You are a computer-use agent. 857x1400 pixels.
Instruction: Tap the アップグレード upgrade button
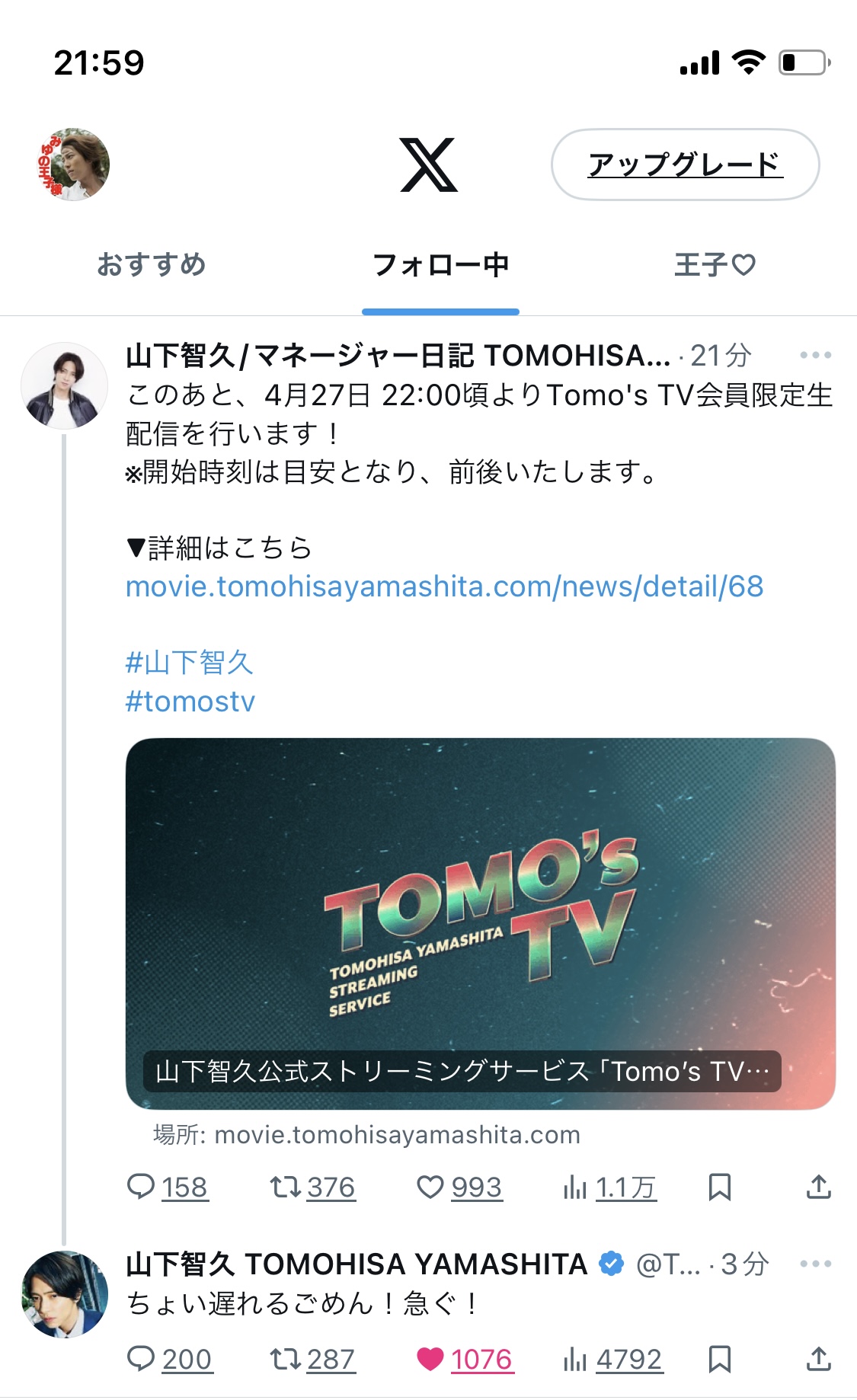pos(684,165)
